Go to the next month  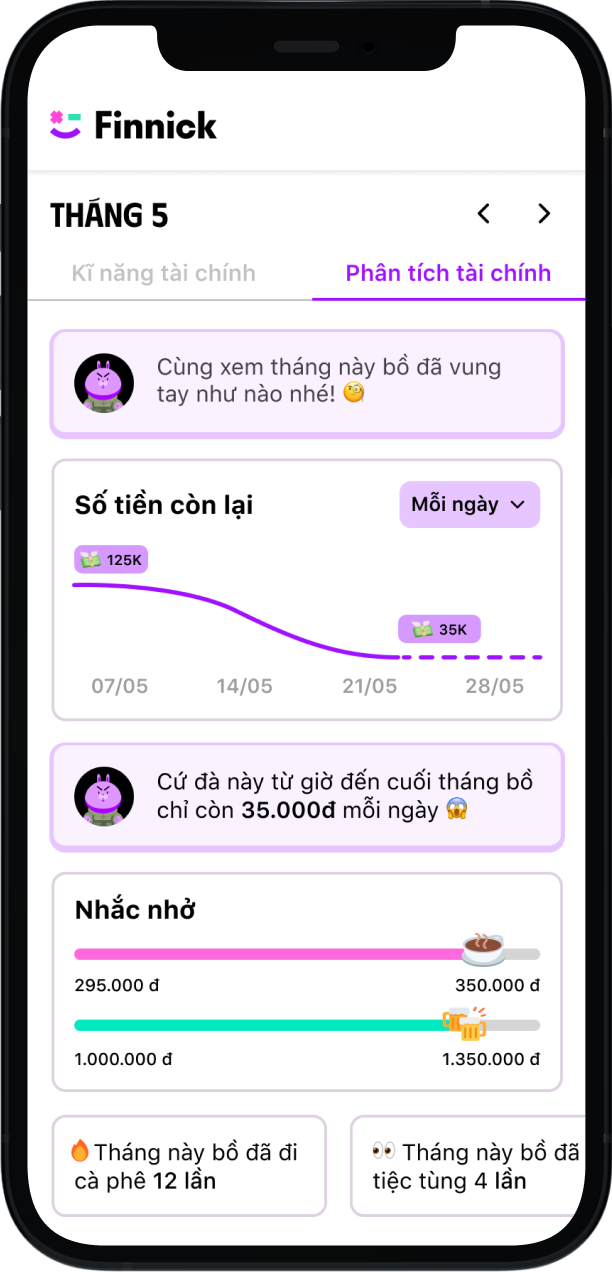click(x=544, y=213)
